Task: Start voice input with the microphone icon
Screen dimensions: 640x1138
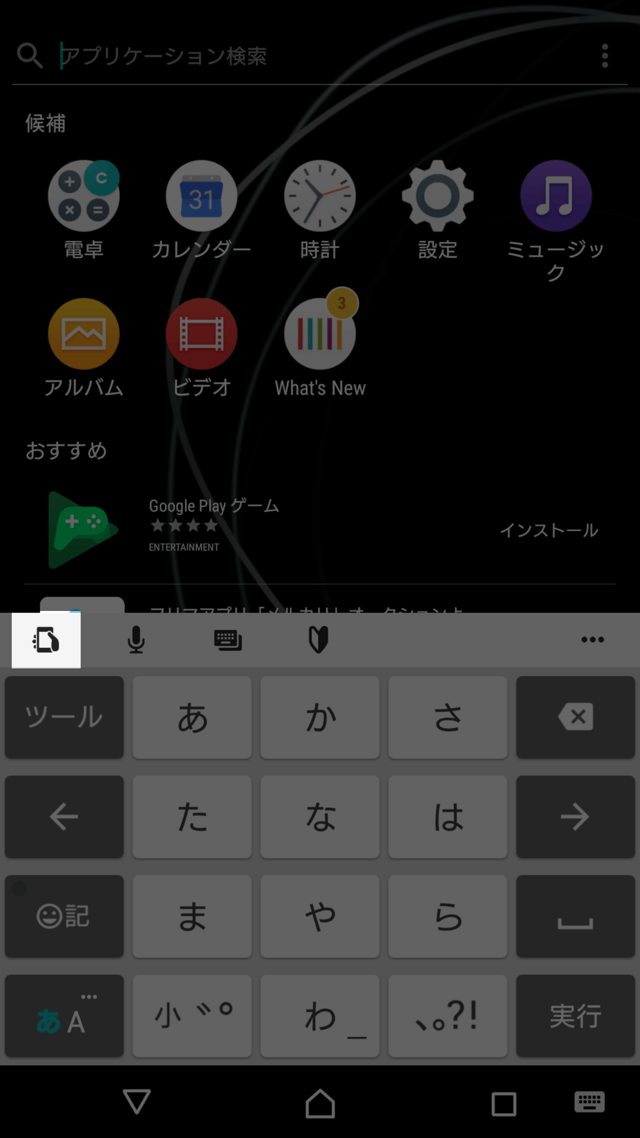Action: tap(136, 639)
